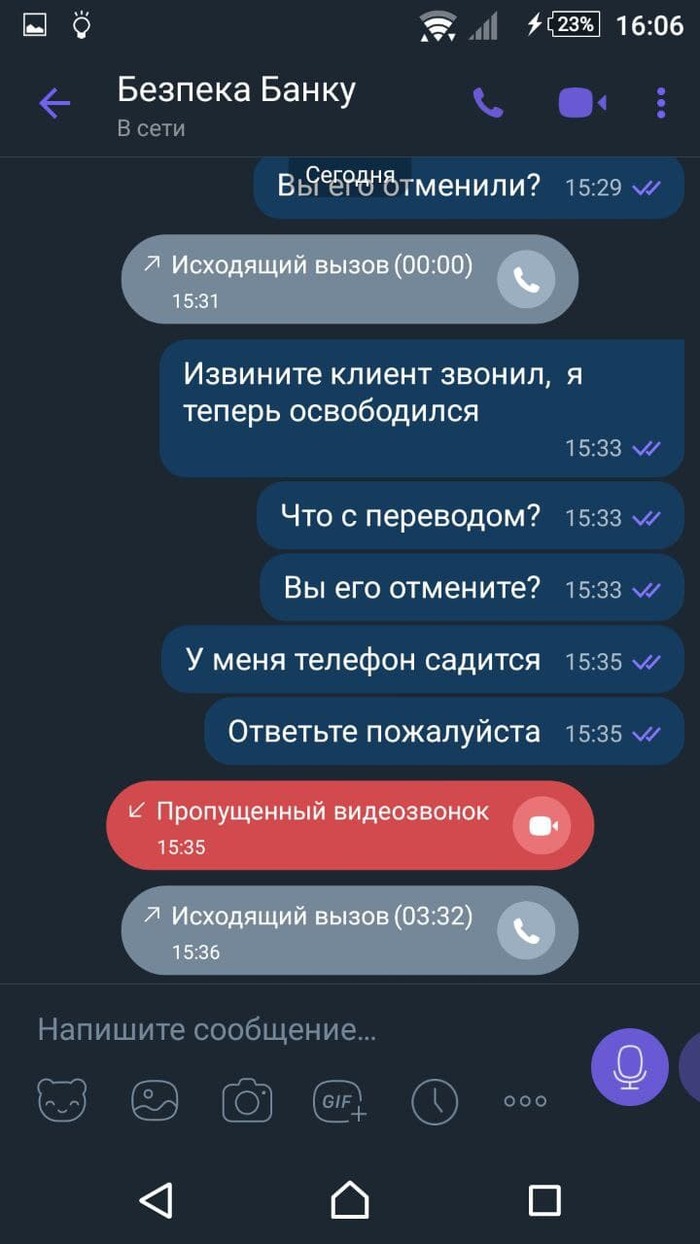Show more attachment options
This screenshot has height=1244, width=700.
pyautogui.click(x=525, y=1101)
